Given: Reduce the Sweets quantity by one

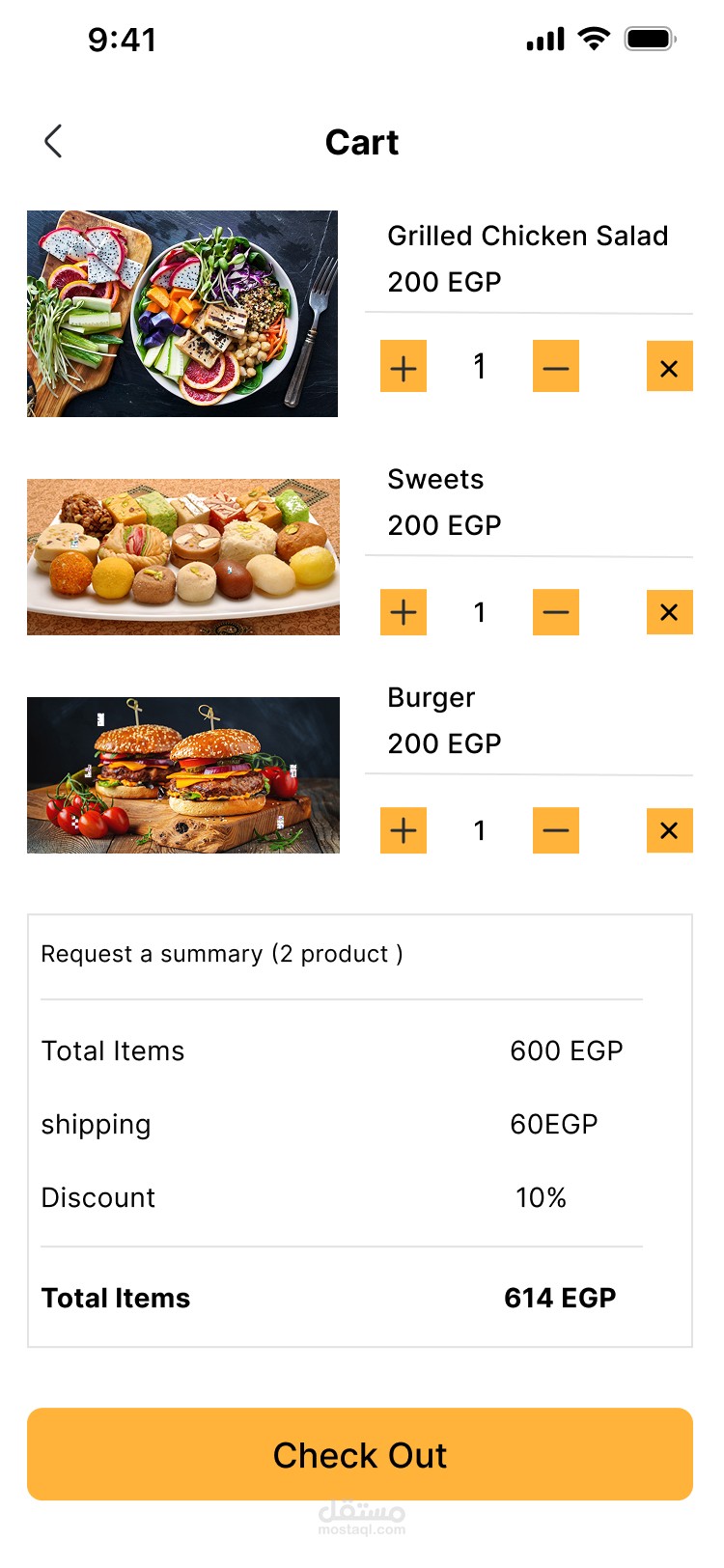Looking at the screenshot, I should coord(556,612).
